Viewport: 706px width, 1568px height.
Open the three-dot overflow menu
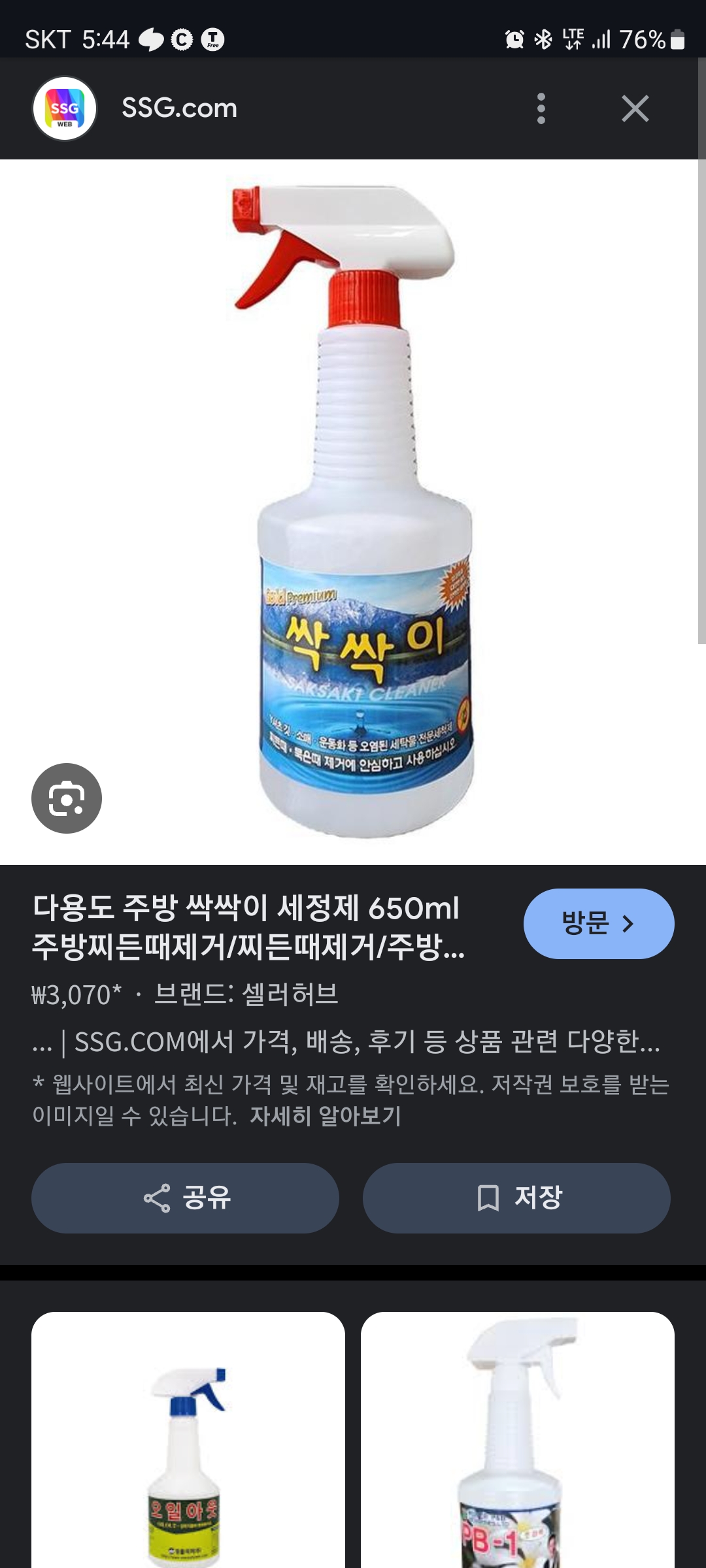541,108
